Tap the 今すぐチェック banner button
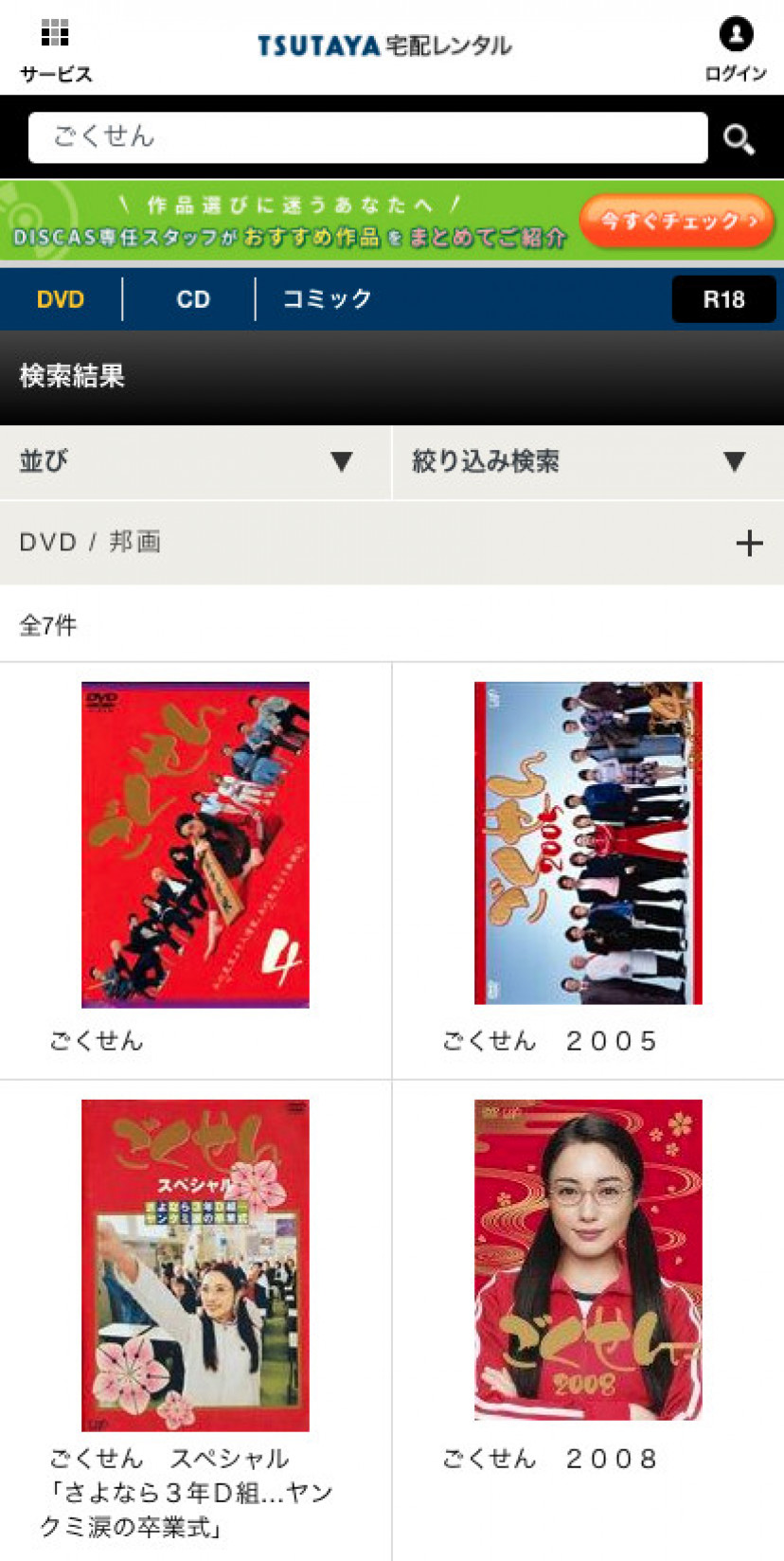 coord(676,222)
